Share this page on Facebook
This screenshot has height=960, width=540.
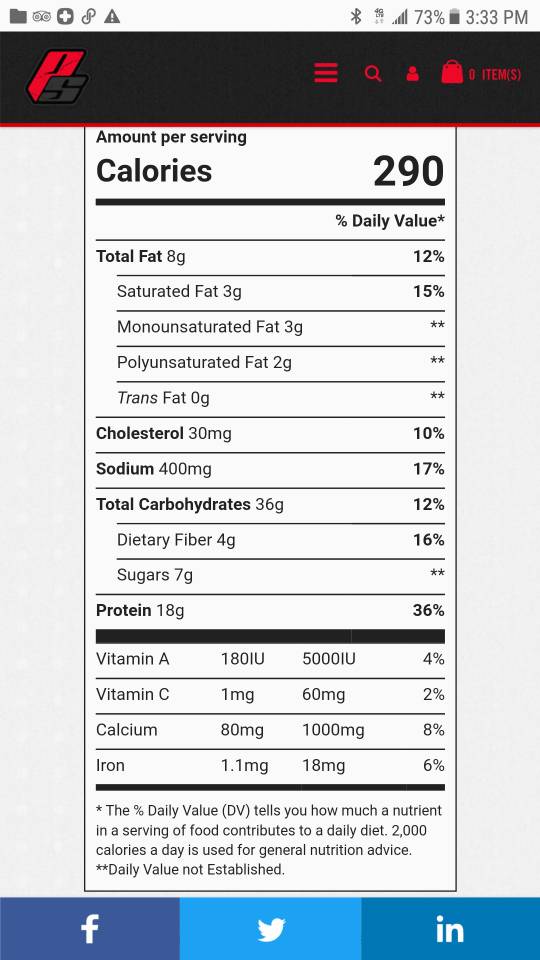[90, 929]
